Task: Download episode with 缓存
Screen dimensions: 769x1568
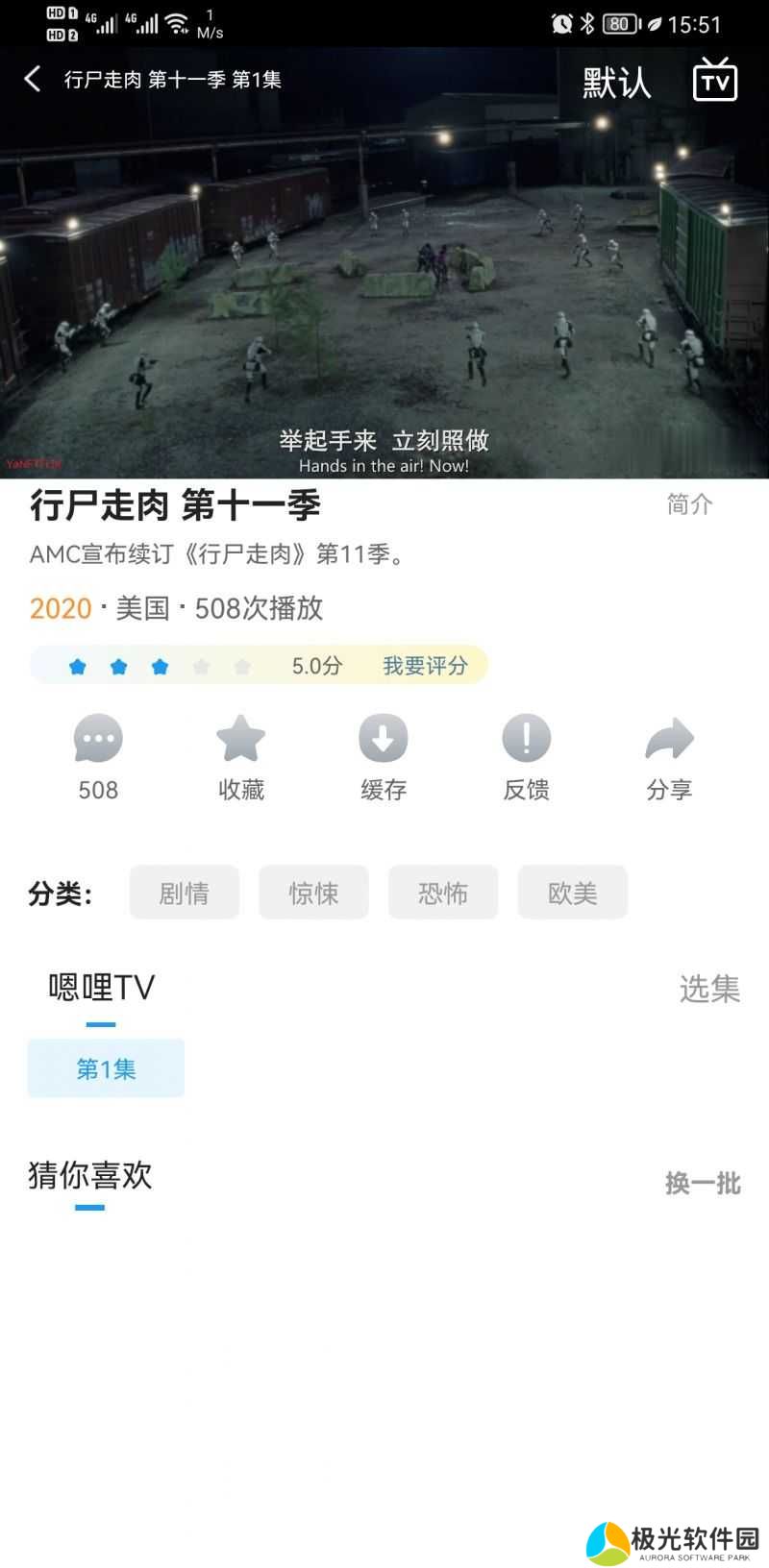Action: (x=384, y=757)
